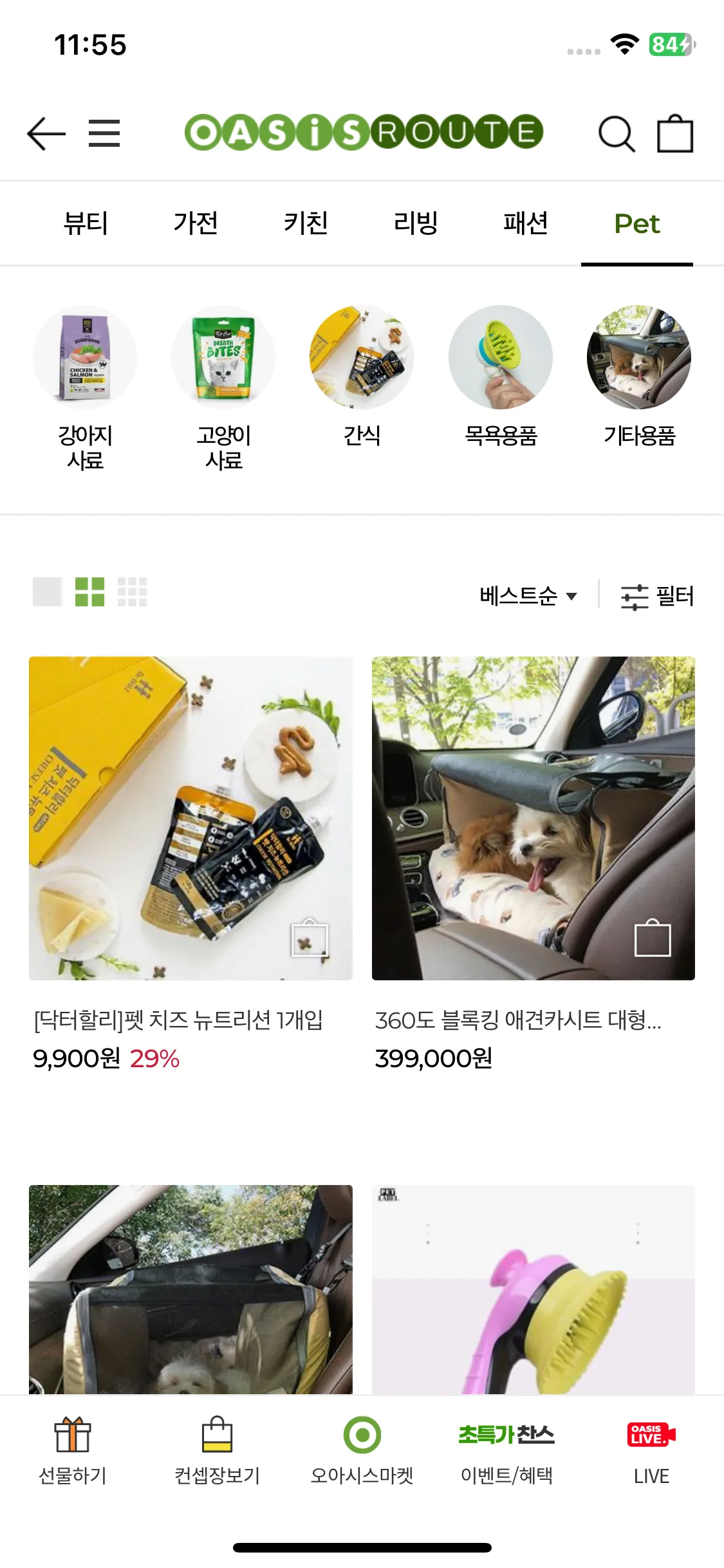Select the 고양이 사료 category
The width and height of the screenshot is (724, 1568).
(x=223, y=386)
